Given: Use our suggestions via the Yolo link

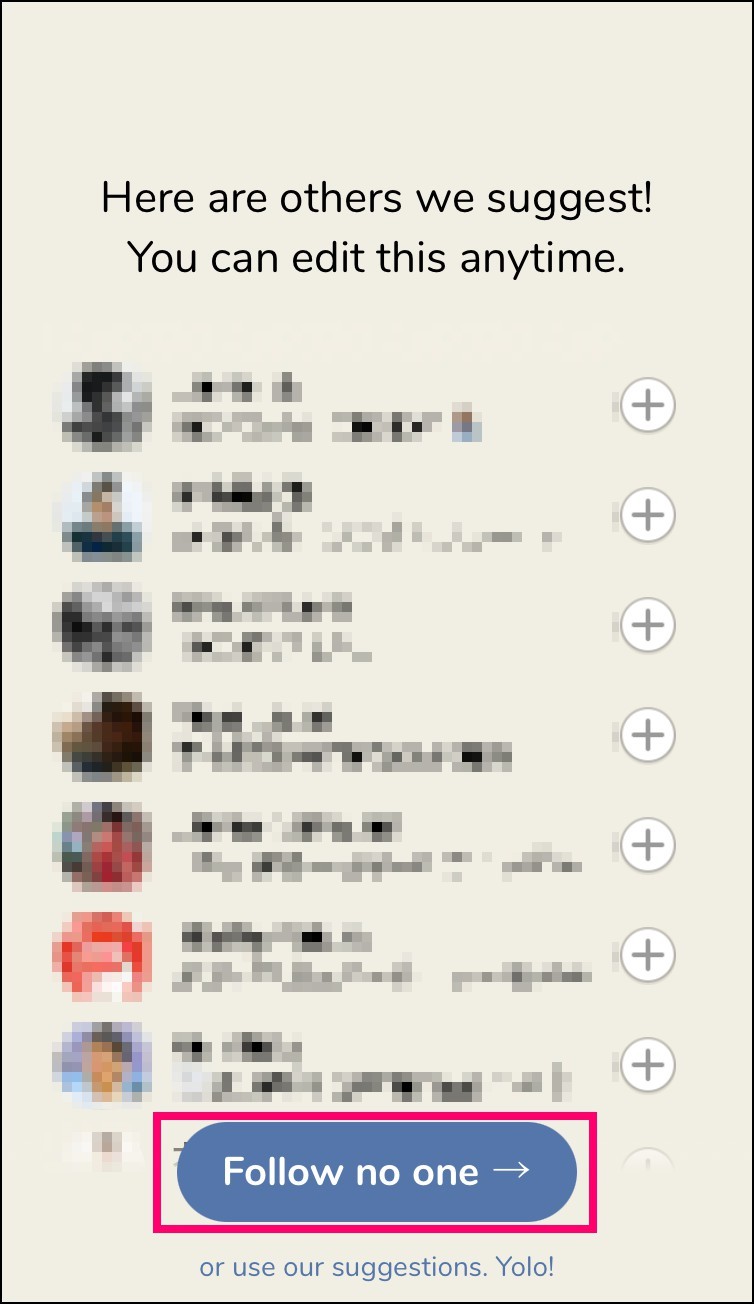Looking at the screenshot, I should pos(377,1268).
